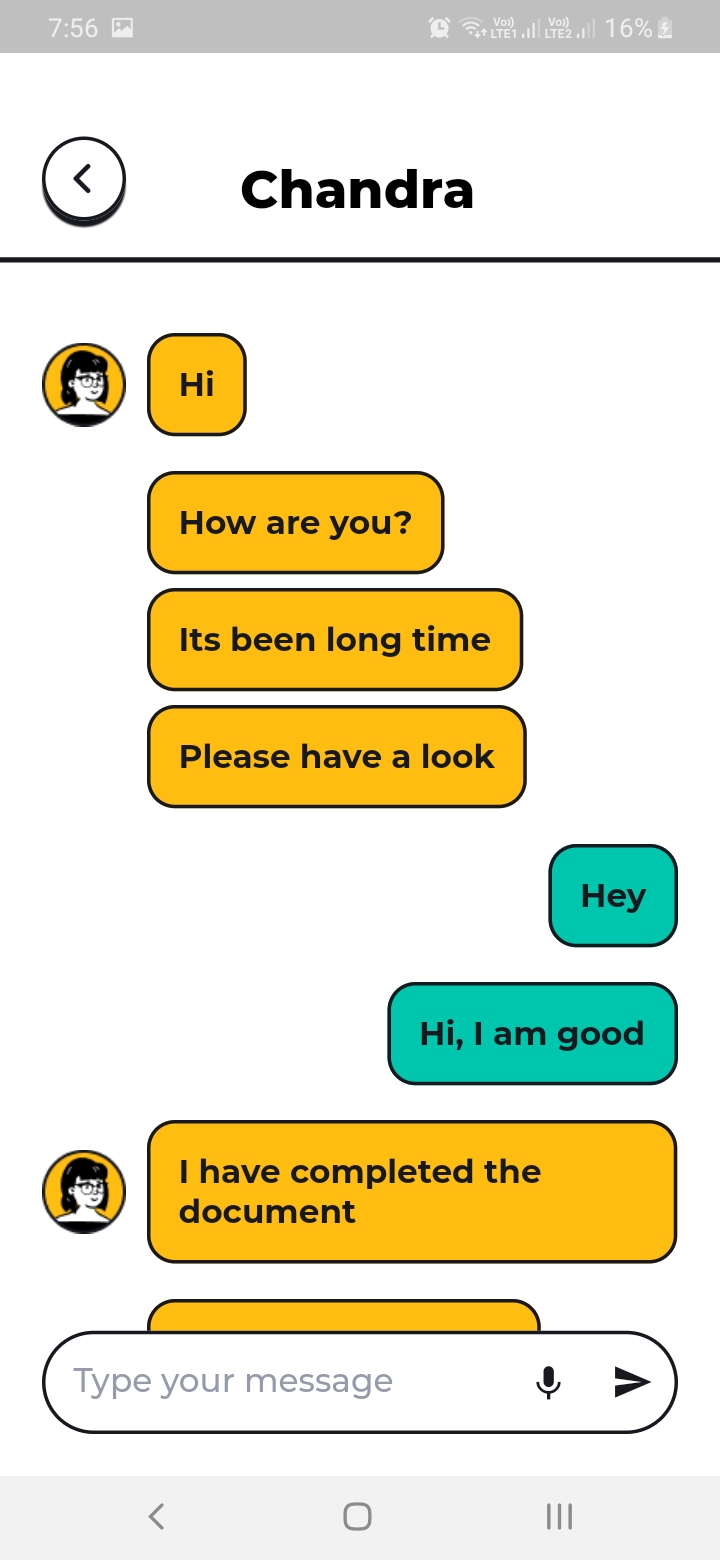Image resolution: width=720 pixels, height=1560 pixels.
Task: Tap the microphone icon to record
Action: [x=548, y=1382]
